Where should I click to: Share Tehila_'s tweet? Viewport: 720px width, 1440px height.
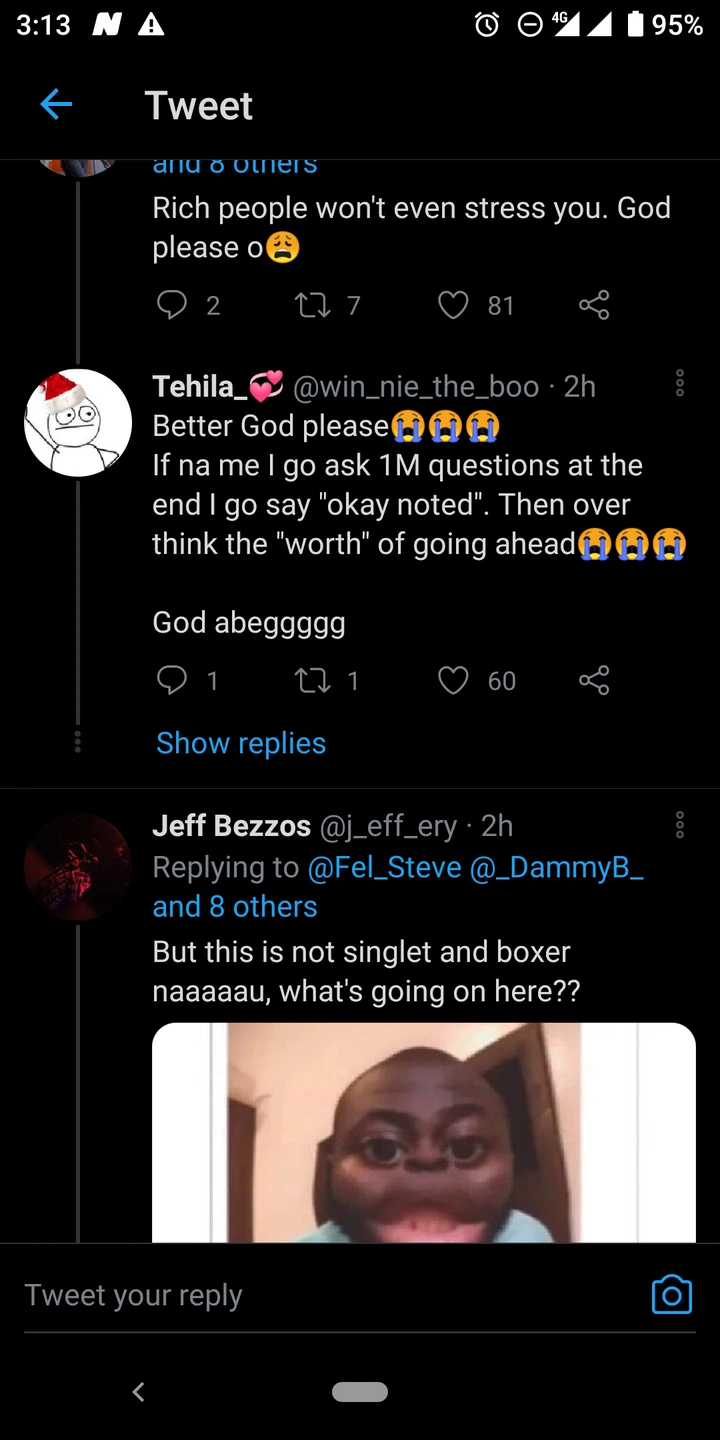594,681
